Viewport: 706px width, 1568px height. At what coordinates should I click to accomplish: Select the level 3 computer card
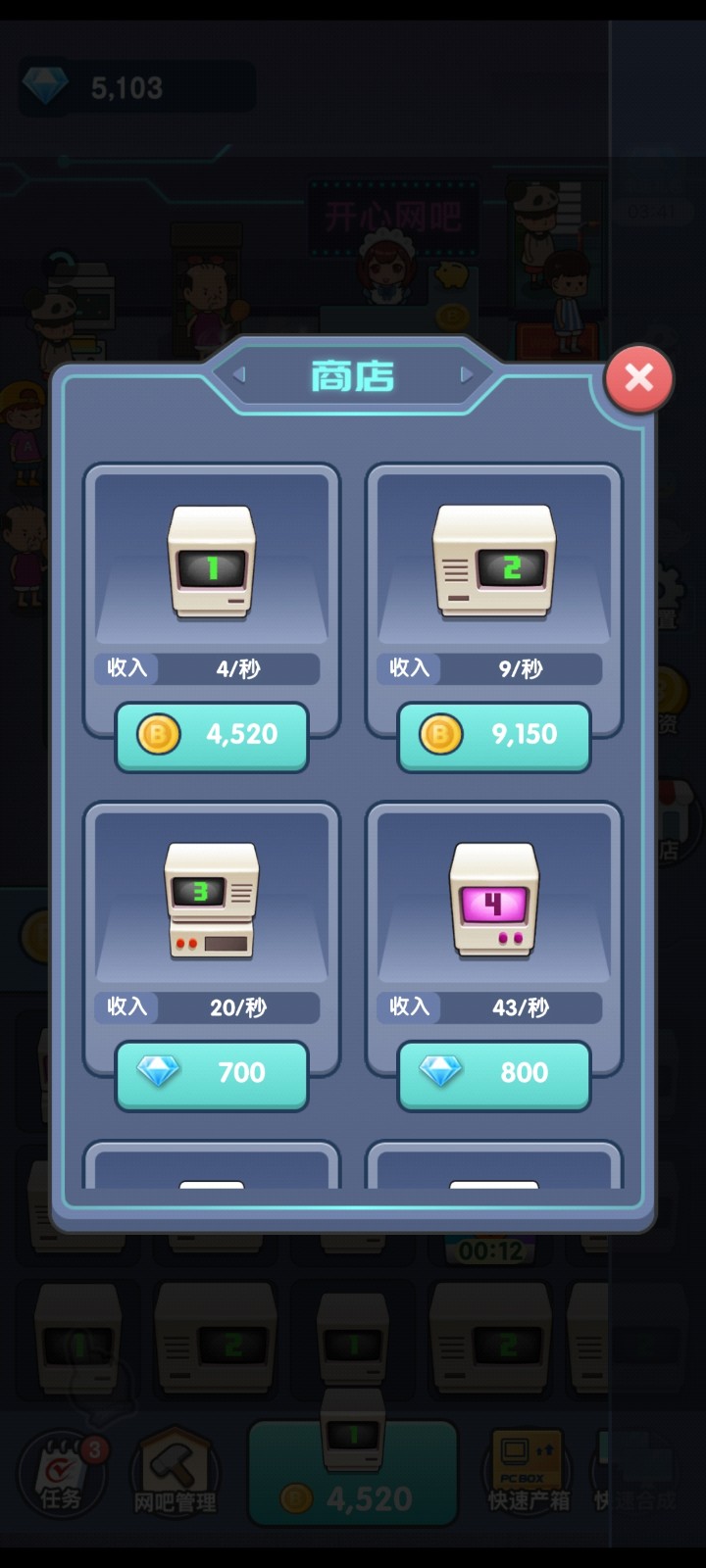click(x=212, y=902)
